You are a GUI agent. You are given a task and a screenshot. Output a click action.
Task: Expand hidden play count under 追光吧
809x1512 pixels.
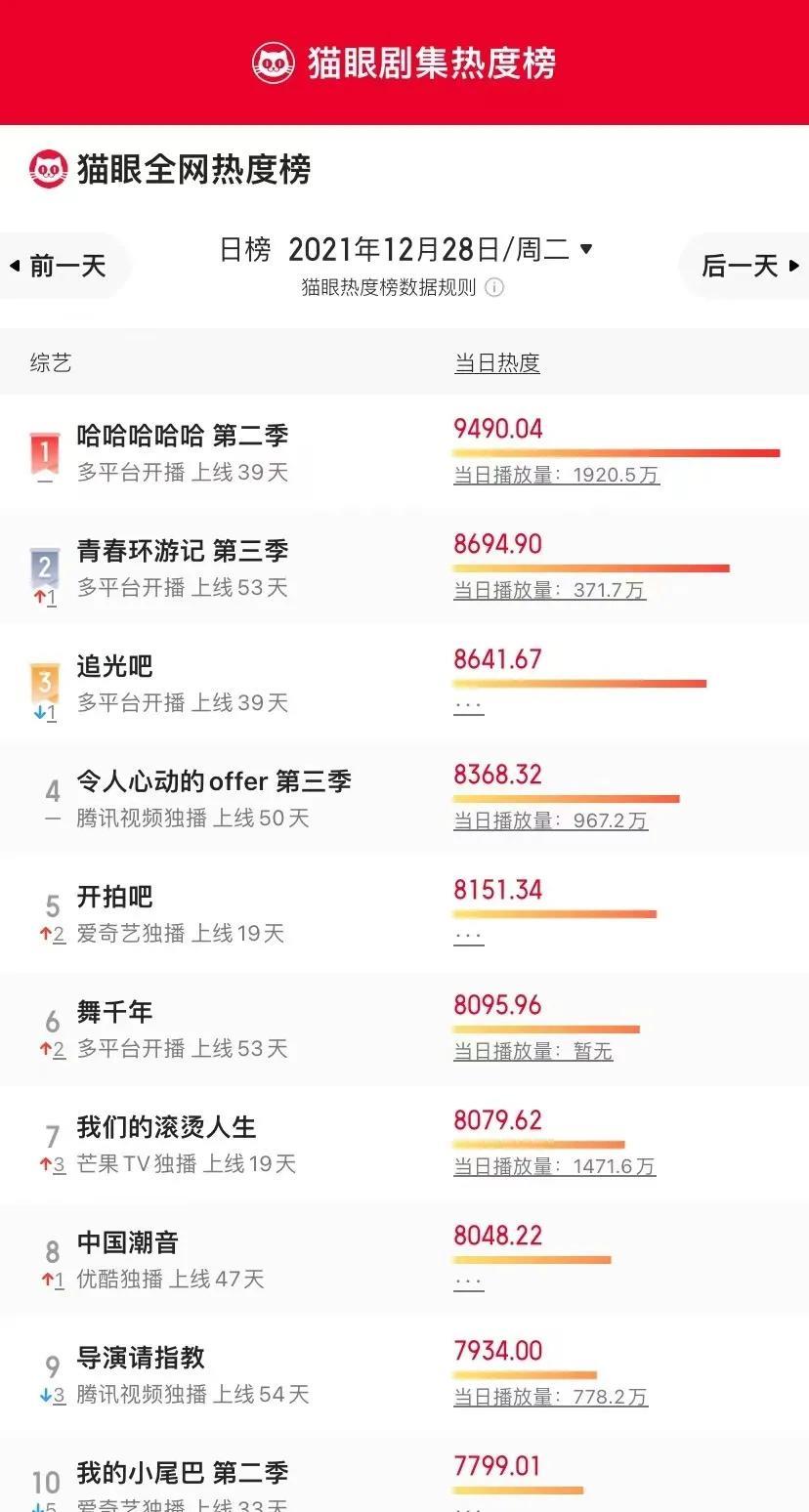[x=469, y=703]
